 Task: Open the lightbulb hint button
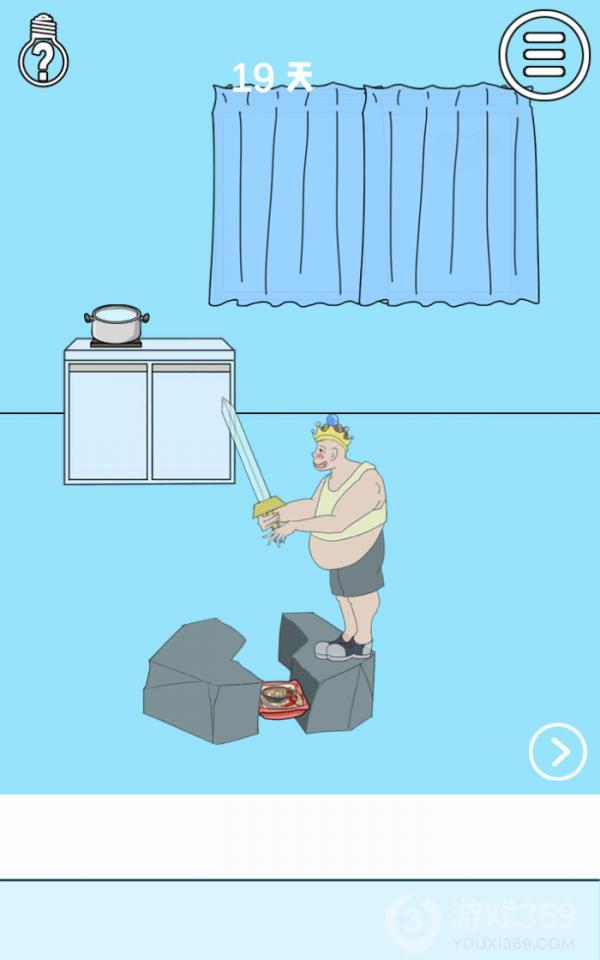coord(42,52)
